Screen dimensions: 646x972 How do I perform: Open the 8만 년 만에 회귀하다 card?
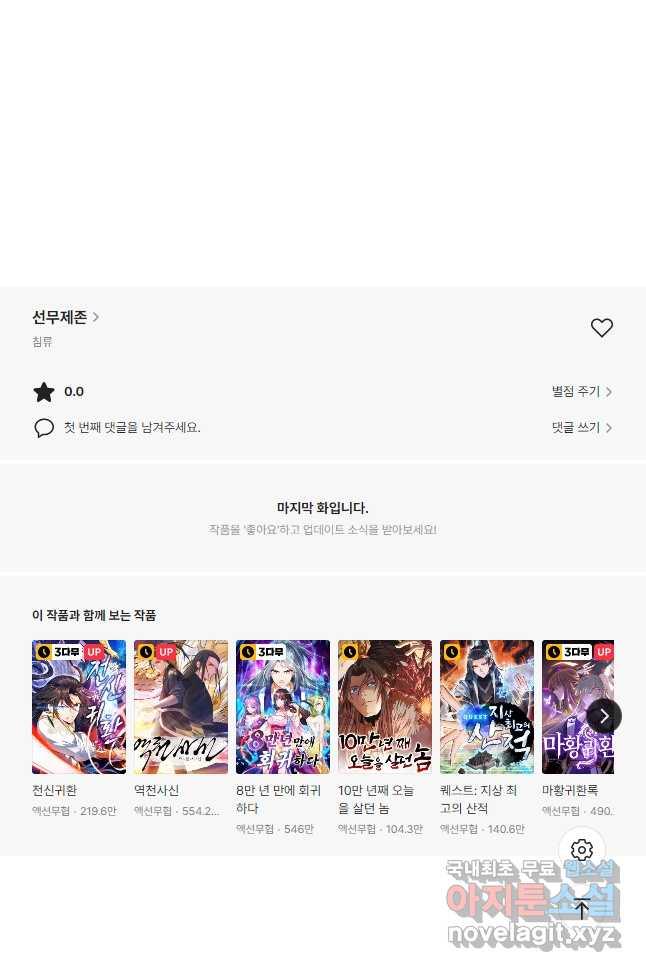click(x=283, y=707)
